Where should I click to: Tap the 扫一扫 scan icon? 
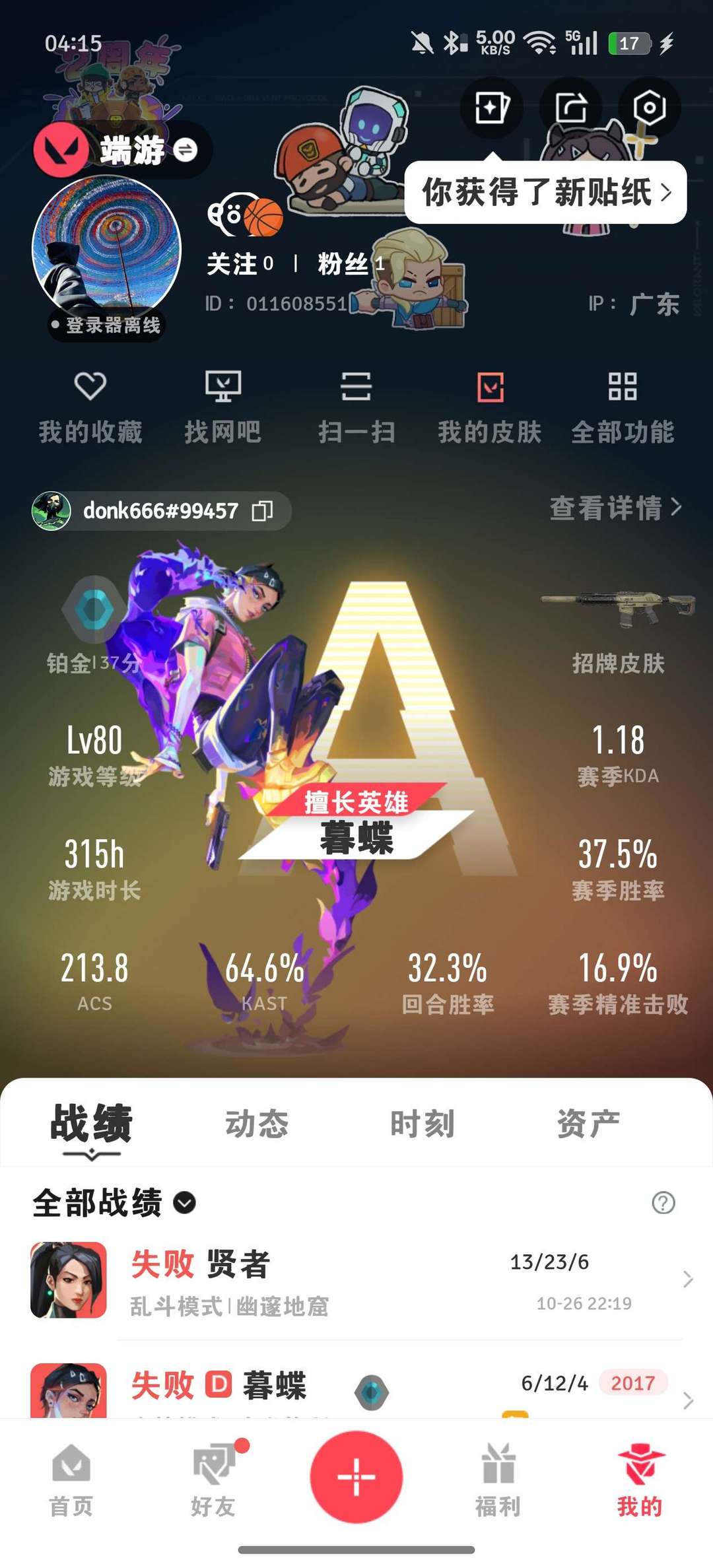(x=356, y=390)
